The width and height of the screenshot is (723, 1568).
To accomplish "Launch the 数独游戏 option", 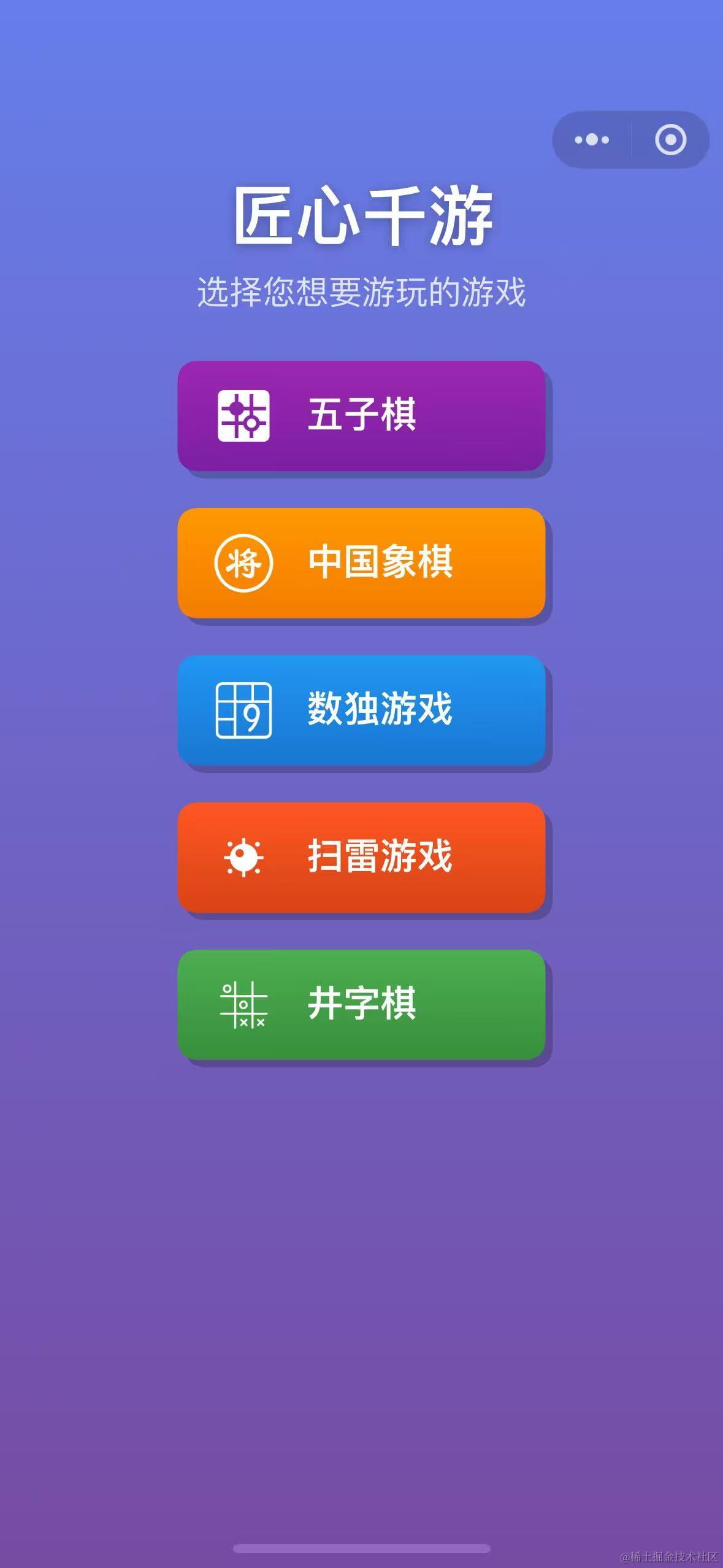I will coord(361,710).
